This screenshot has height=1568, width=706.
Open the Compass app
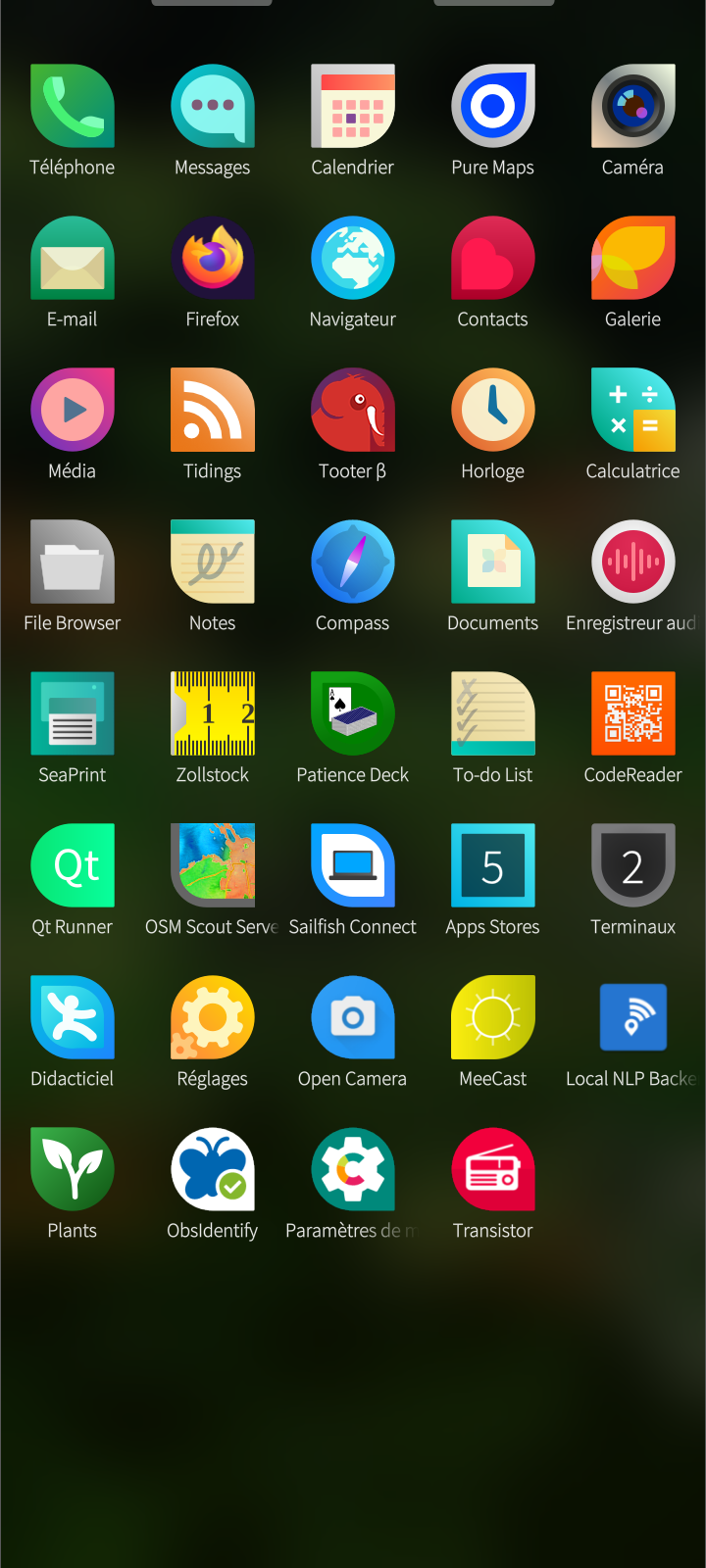(x=353, y=562)
